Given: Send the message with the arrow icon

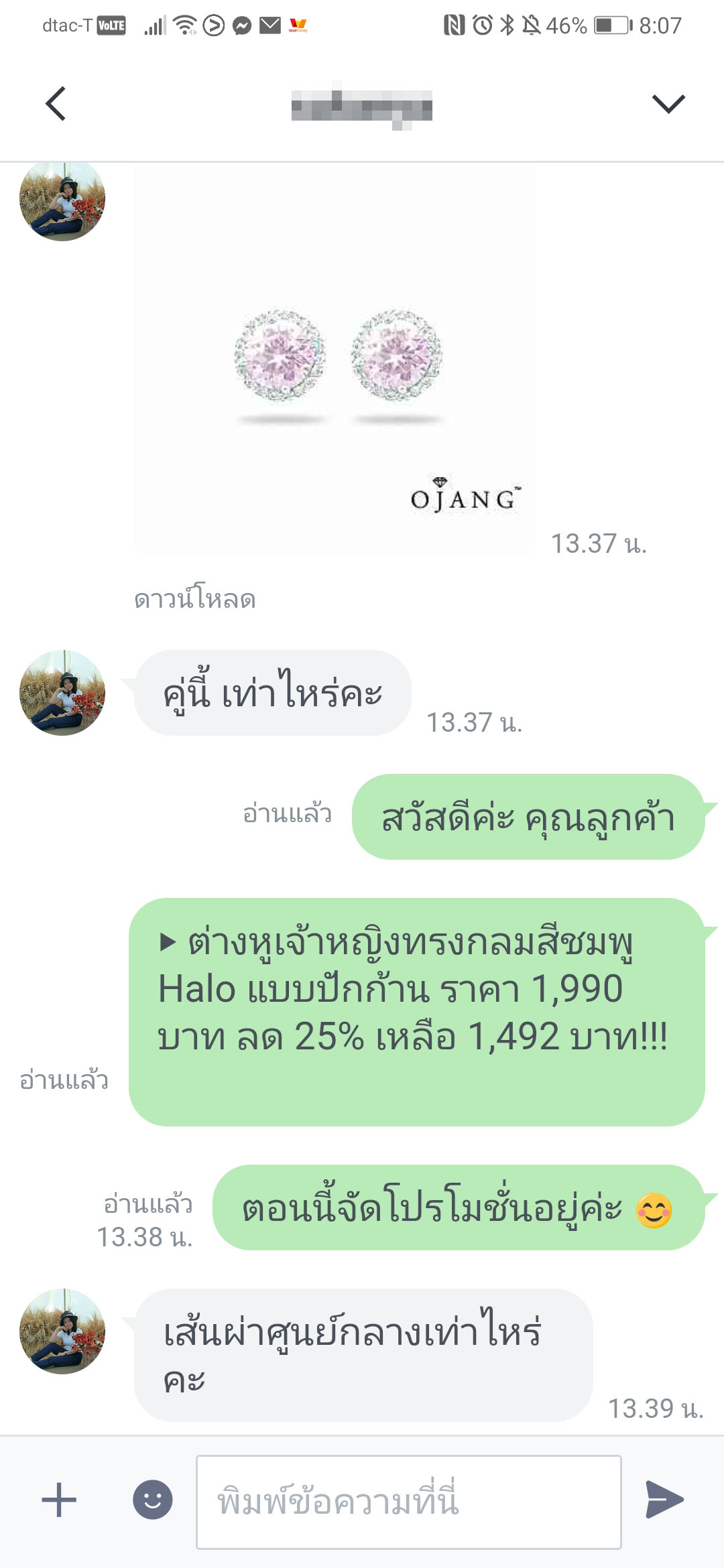Looking at the screenshot, I should coord(664,1500).
